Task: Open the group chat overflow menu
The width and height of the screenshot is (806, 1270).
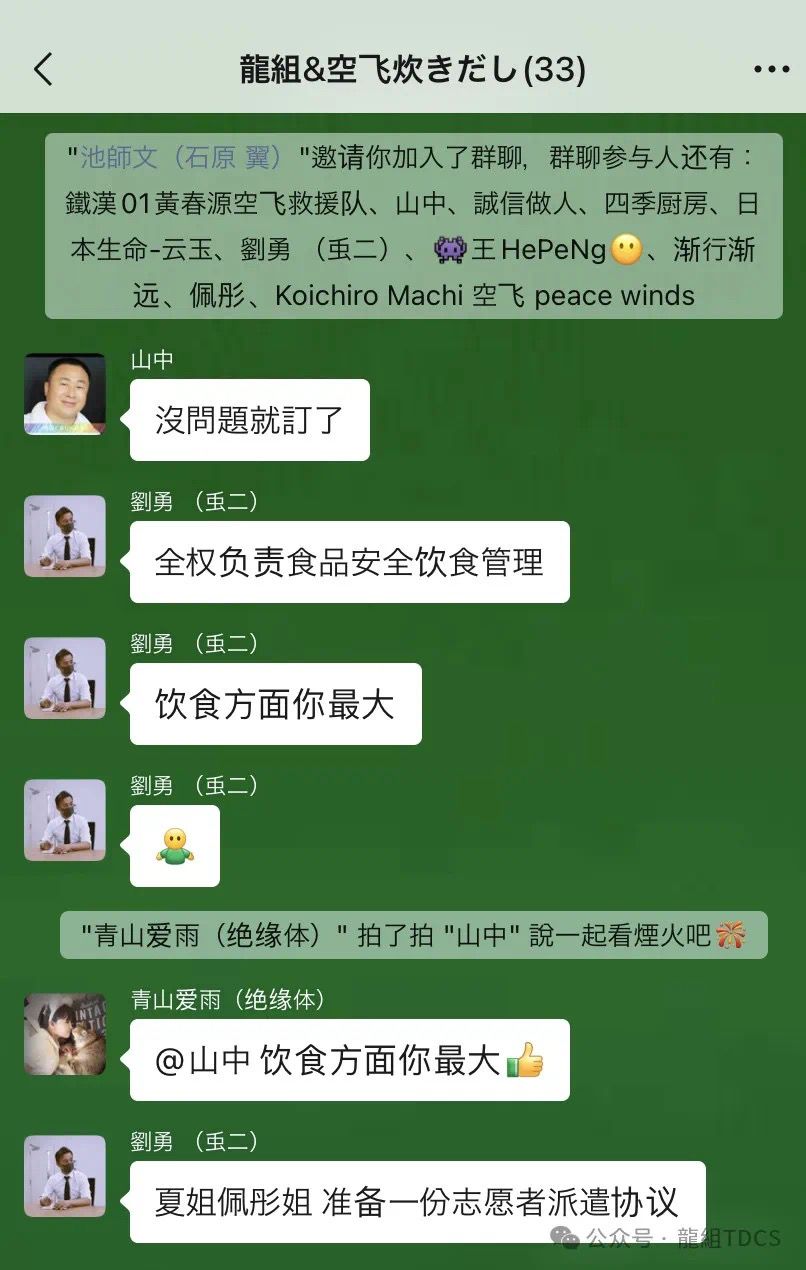Action: pos(771,69)
